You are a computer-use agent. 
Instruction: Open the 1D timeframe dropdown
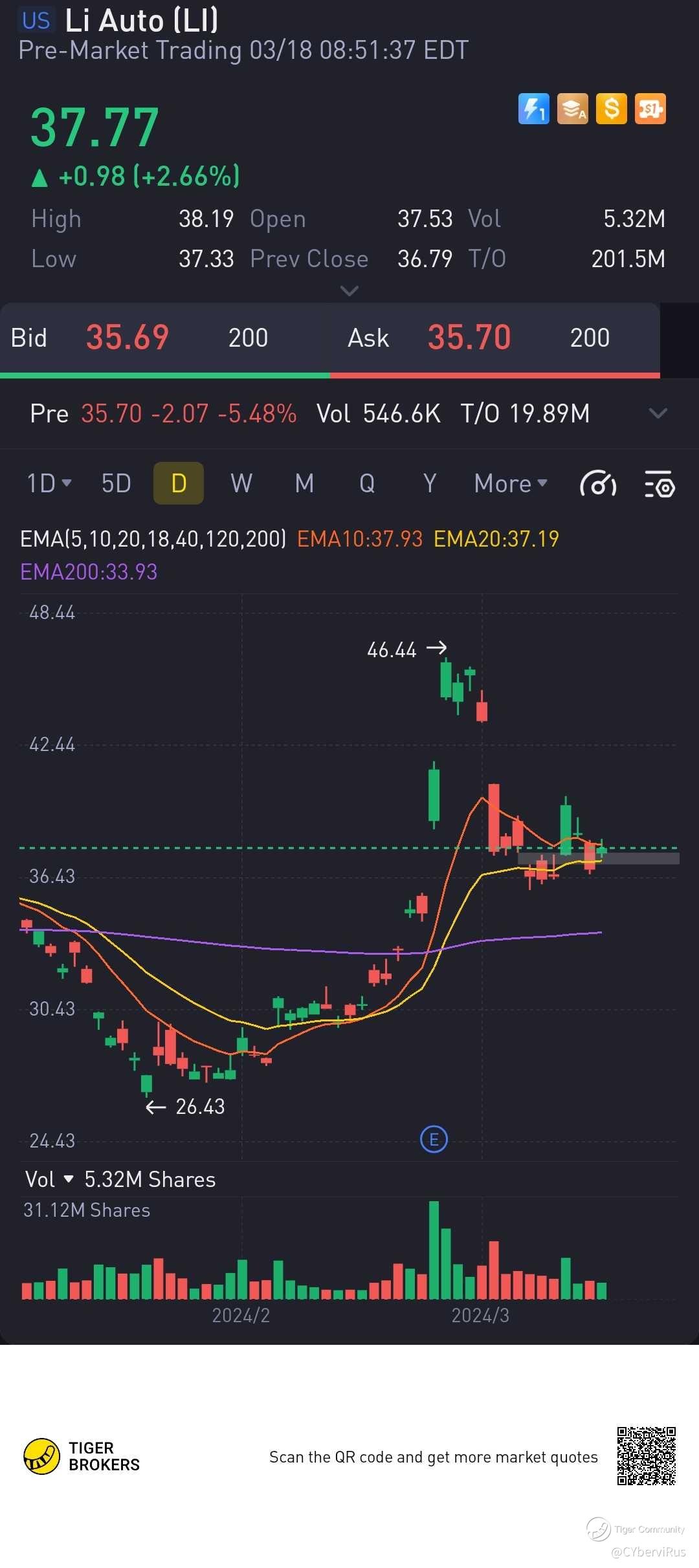49,484
